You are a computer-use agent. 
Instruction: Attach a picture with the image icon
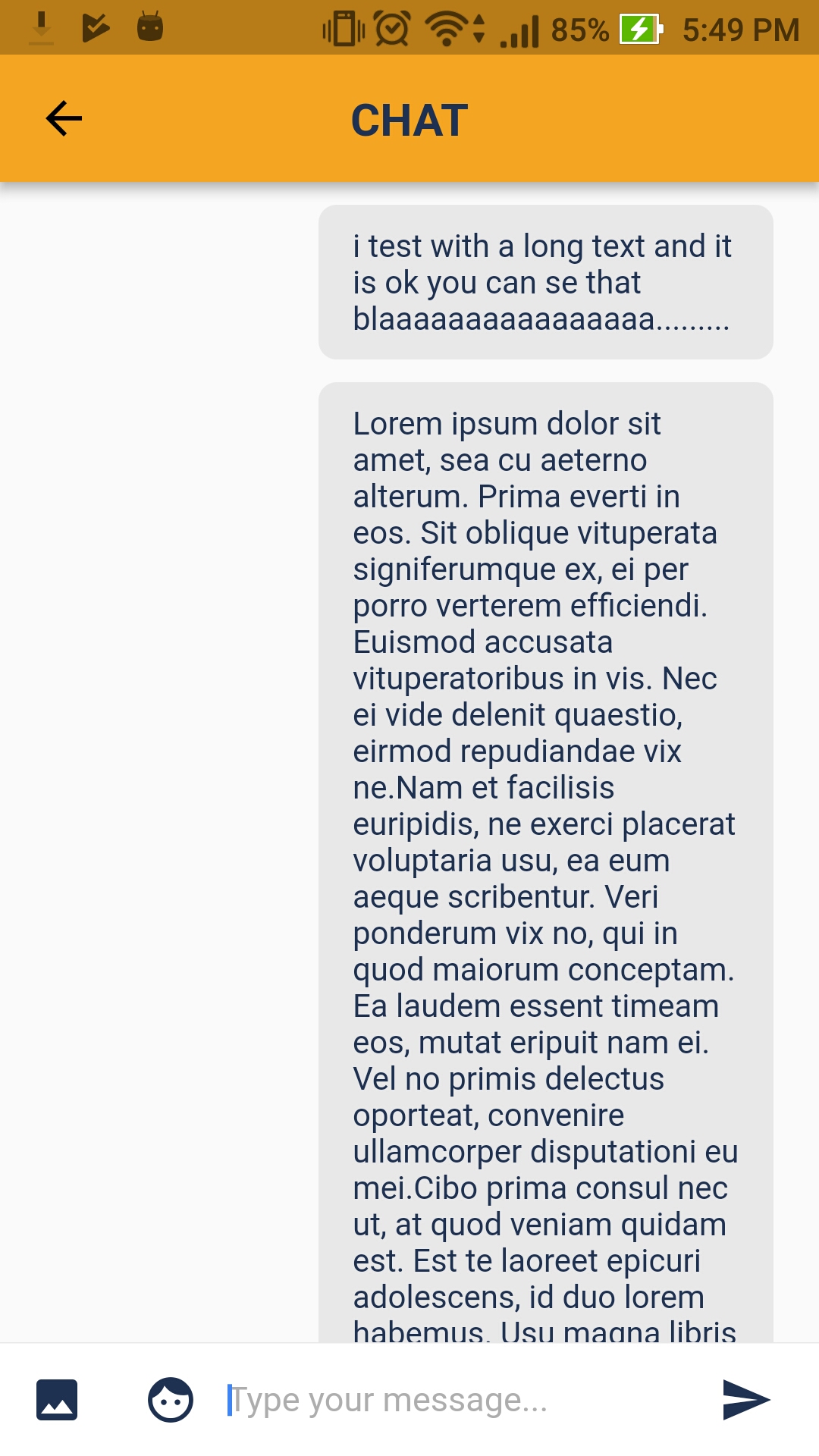tap(57, 1400)
